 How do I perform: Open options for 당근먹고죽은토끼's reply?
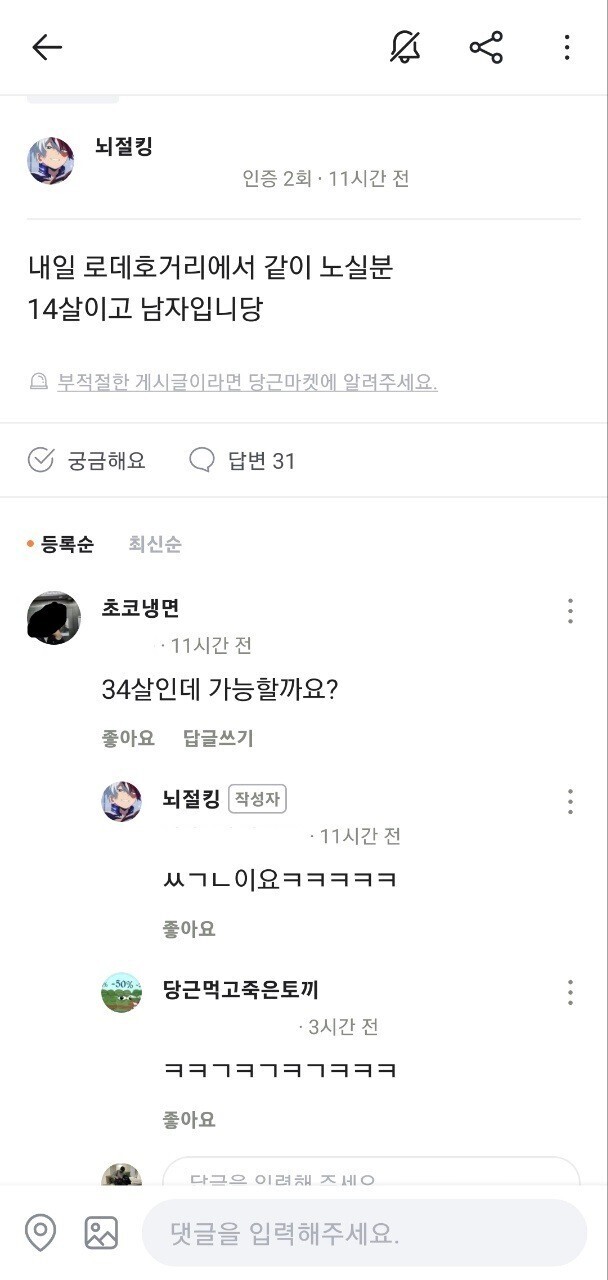570,992
